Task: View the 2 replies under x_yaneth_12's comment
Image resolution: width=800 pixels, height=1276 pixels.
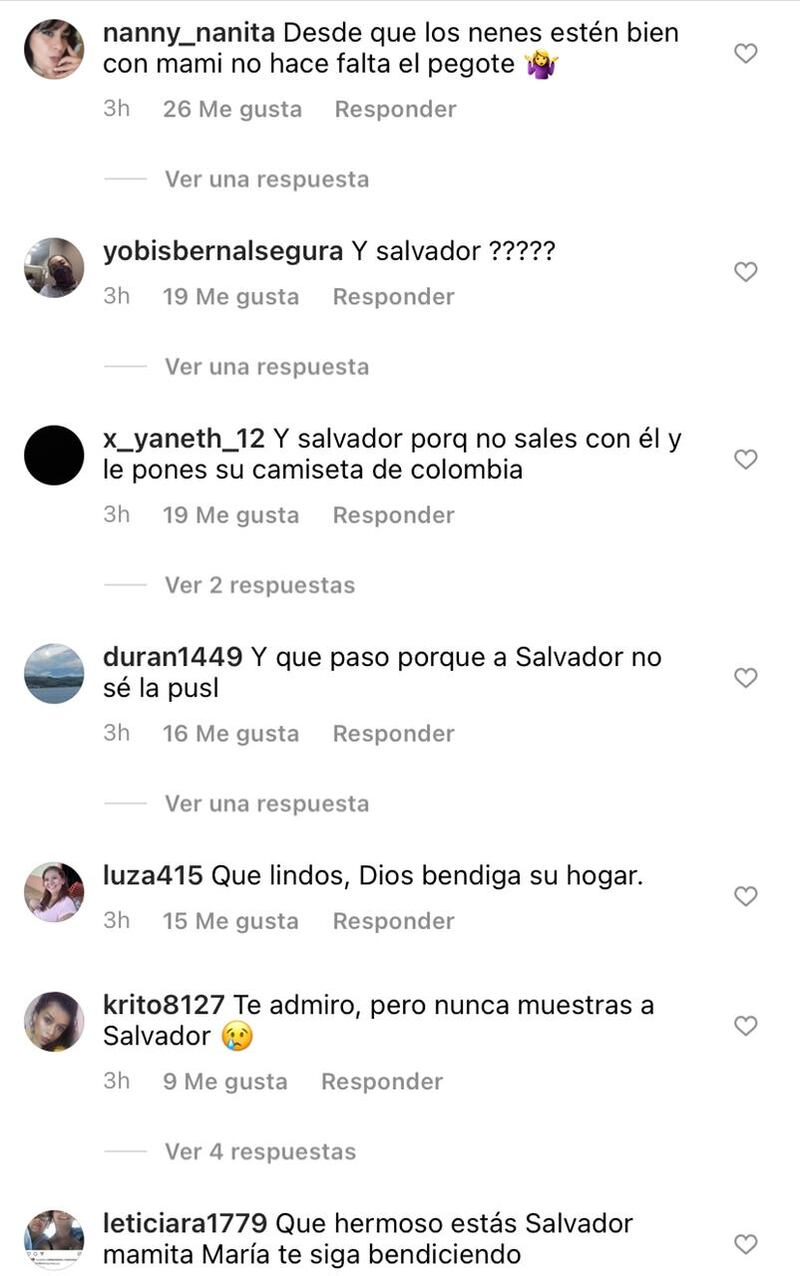Action: pos(259,585)
